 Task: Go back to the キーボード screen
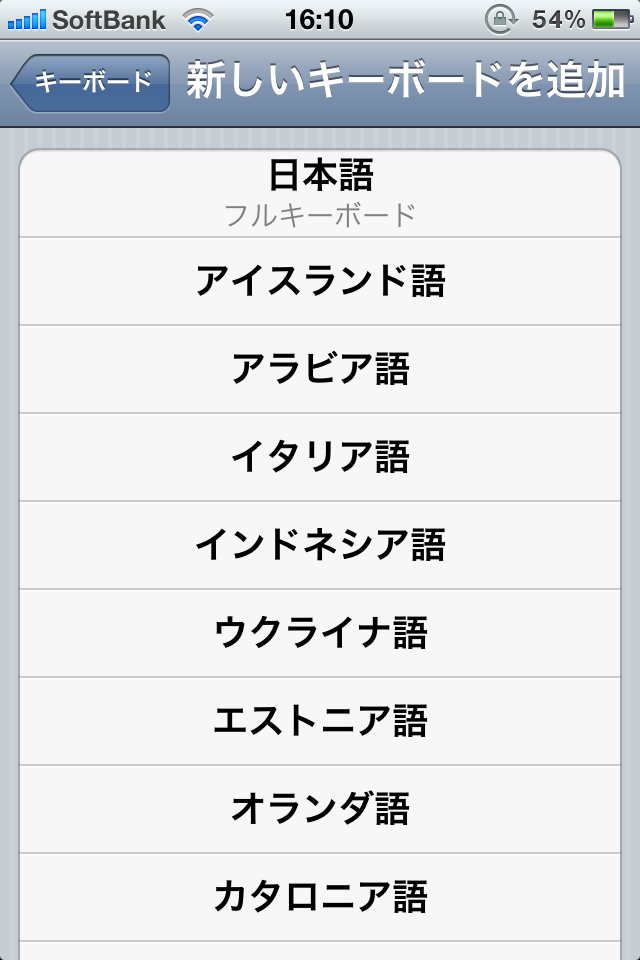click(x=92, y=83)
